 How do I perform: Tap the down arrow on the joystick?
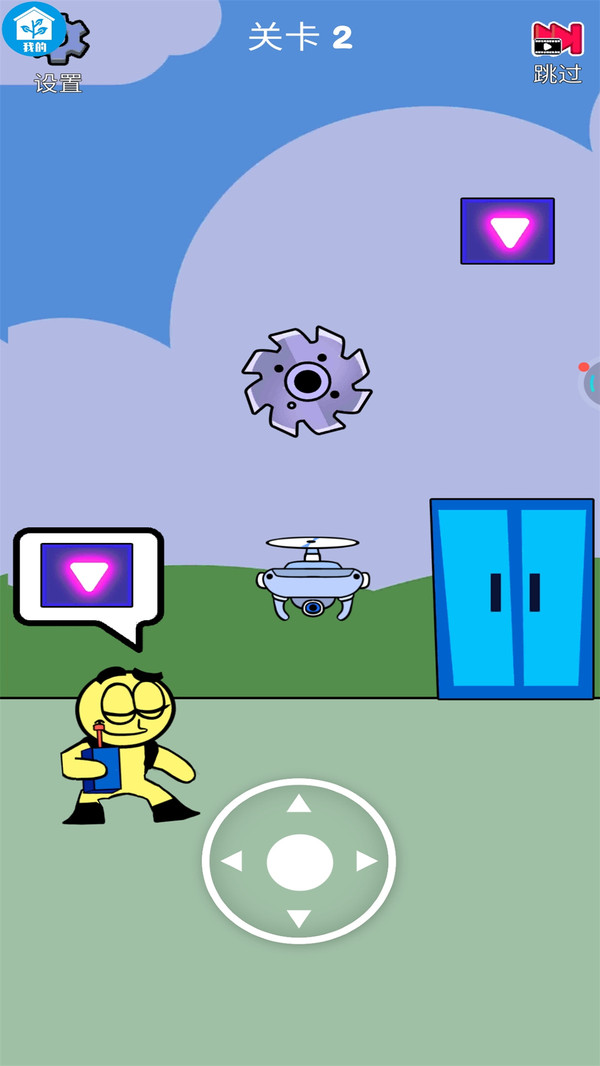tap(299, 918)
